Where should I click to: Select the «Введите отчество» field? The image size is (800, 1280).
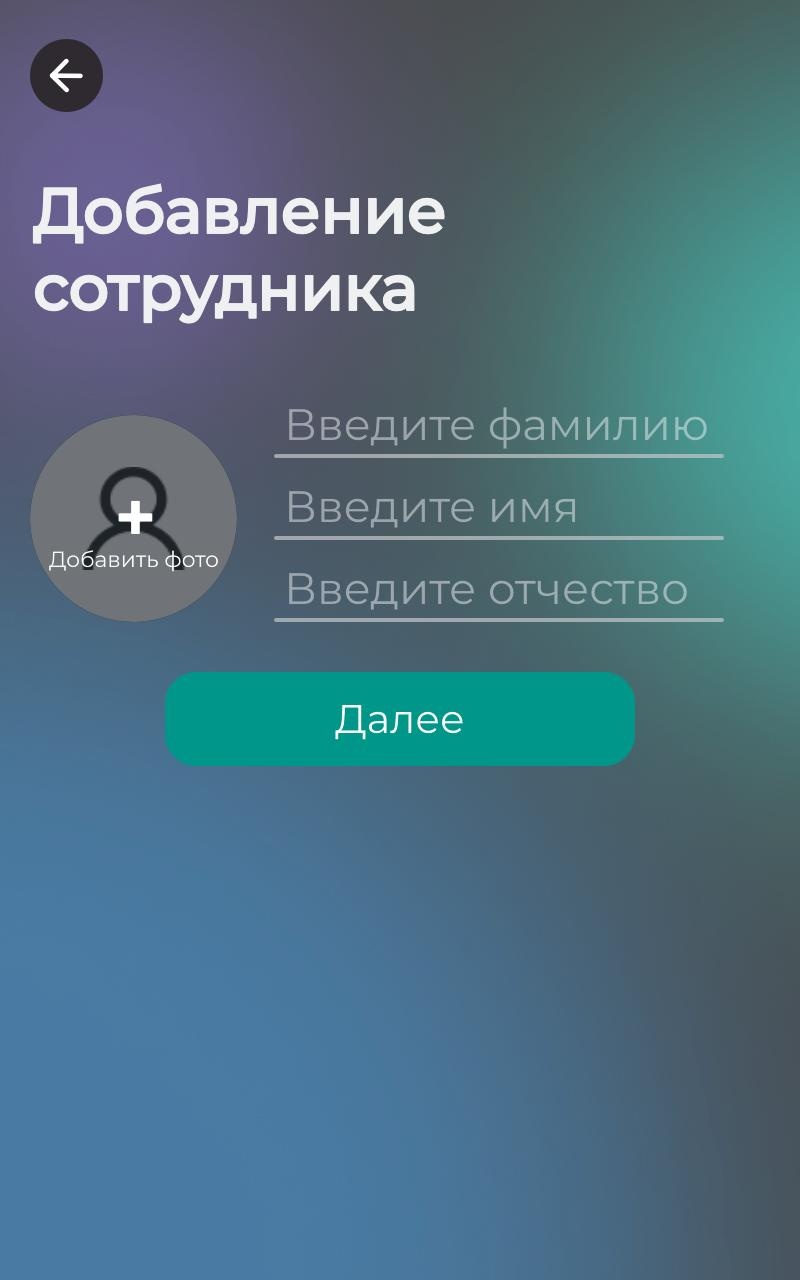click(x=498, y=591)
